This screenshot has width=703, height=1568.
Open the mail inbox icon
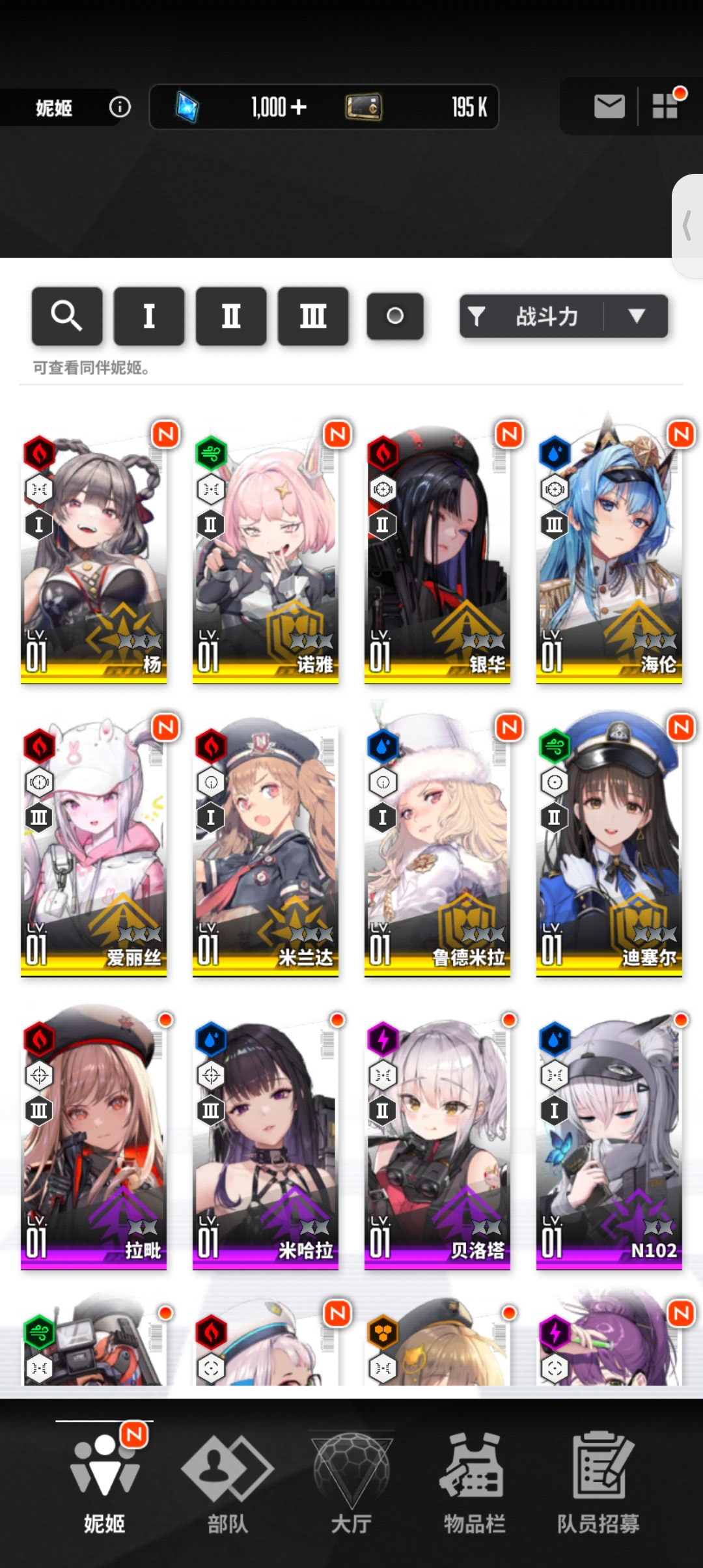(x=609, y=106)
